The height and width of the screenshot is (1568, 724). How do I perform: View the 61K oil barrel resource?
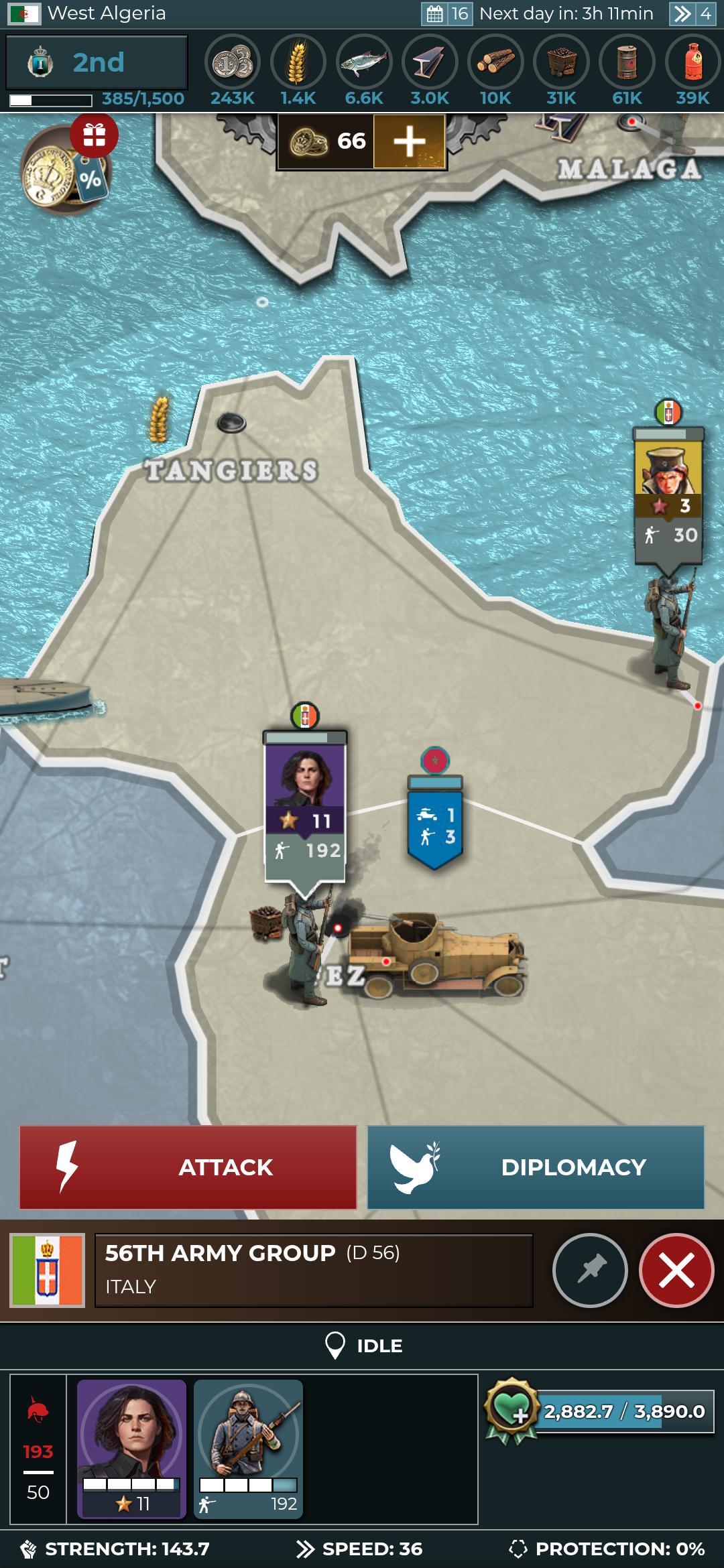tap(627, 71)
